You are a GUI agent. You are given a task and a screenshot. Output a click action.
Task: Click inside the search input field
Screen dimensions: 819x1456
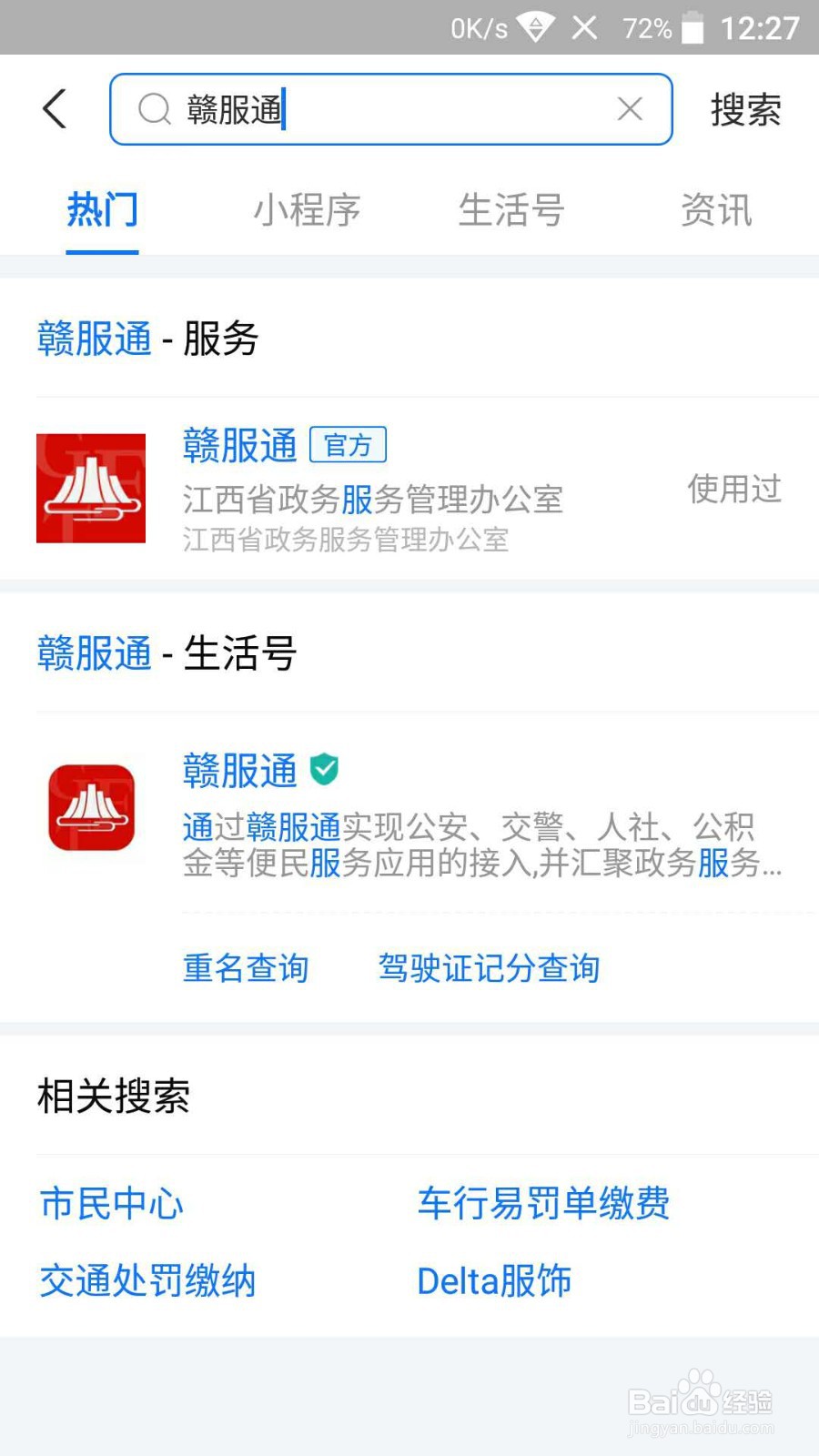391,108
